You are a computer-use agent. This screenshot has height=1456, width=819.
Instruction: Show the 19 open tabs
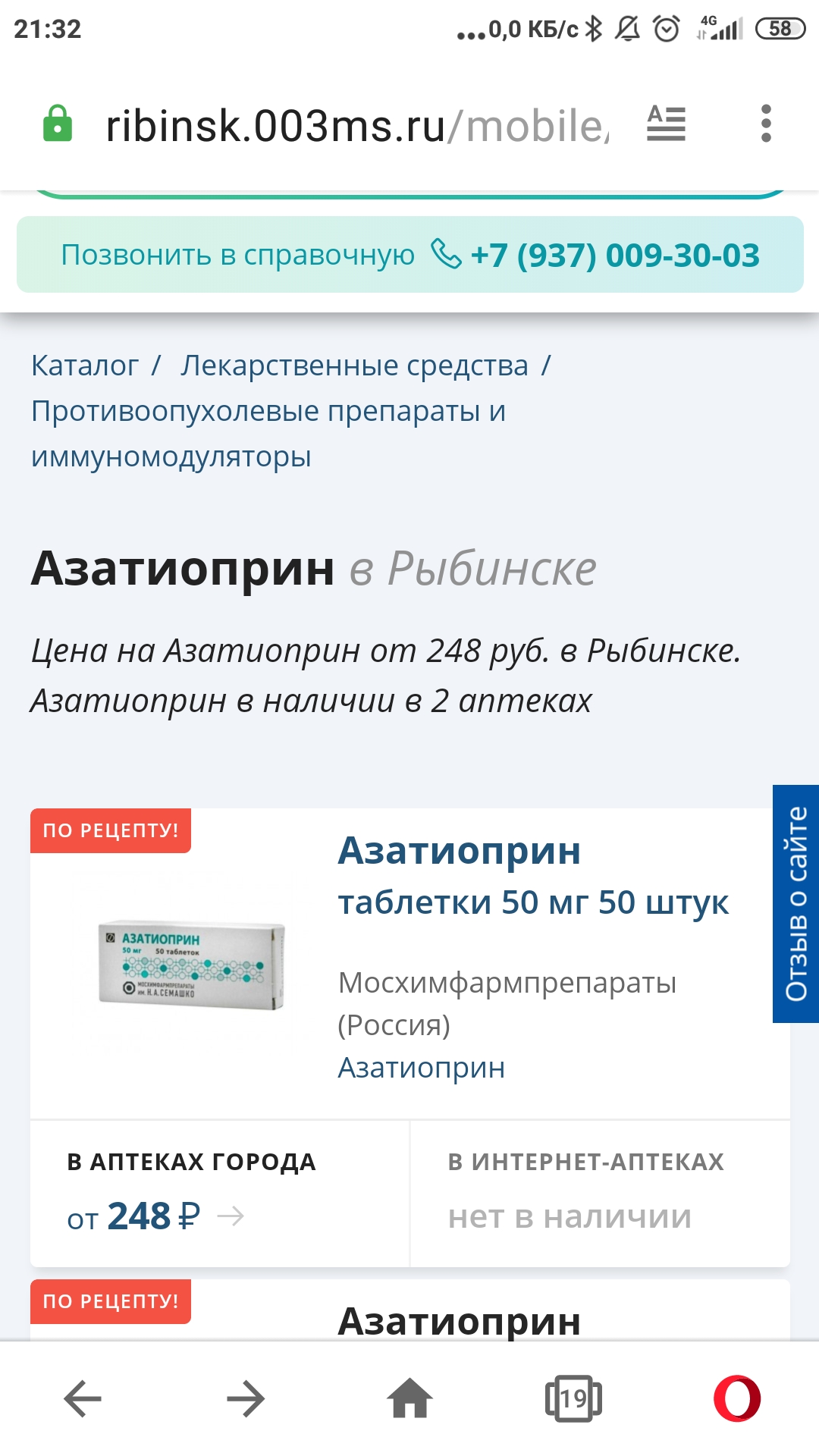coord(573,1399)
